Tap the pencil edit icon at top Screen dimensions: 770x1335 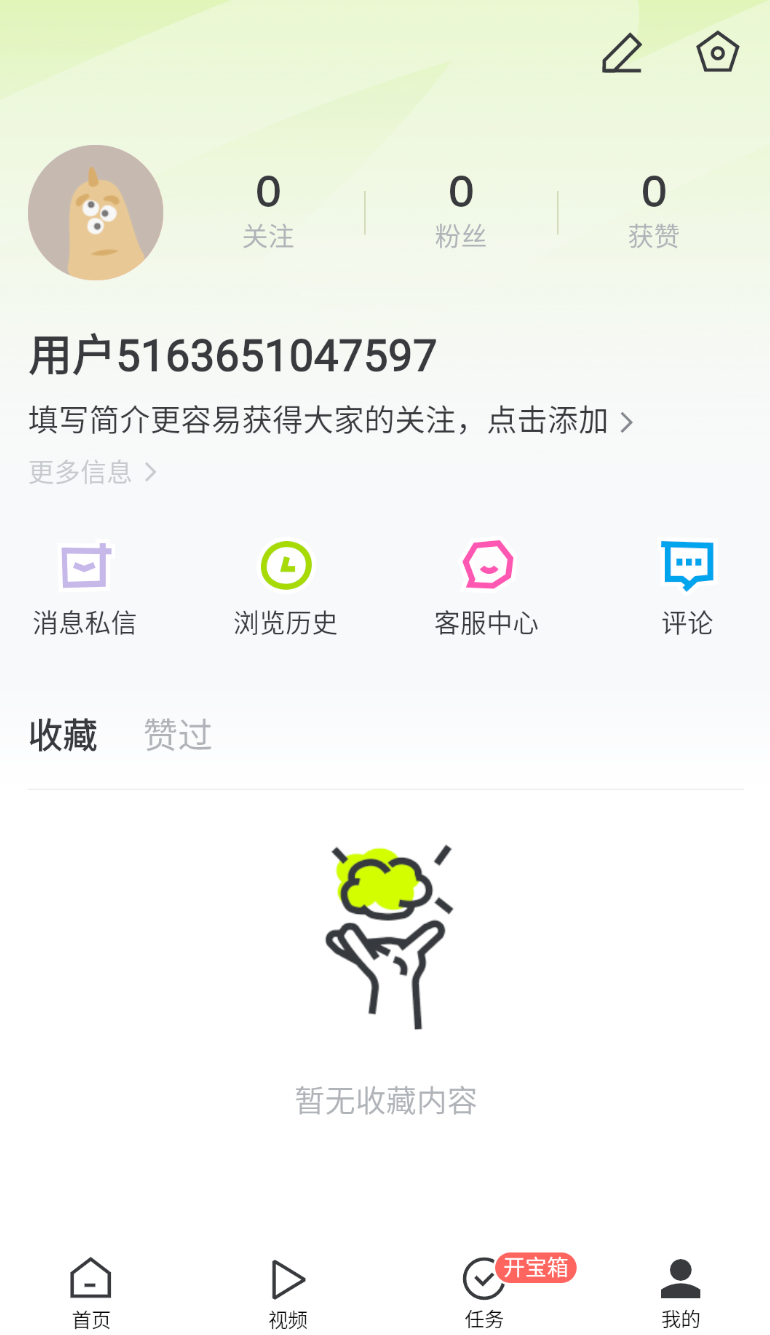point(621,52)
